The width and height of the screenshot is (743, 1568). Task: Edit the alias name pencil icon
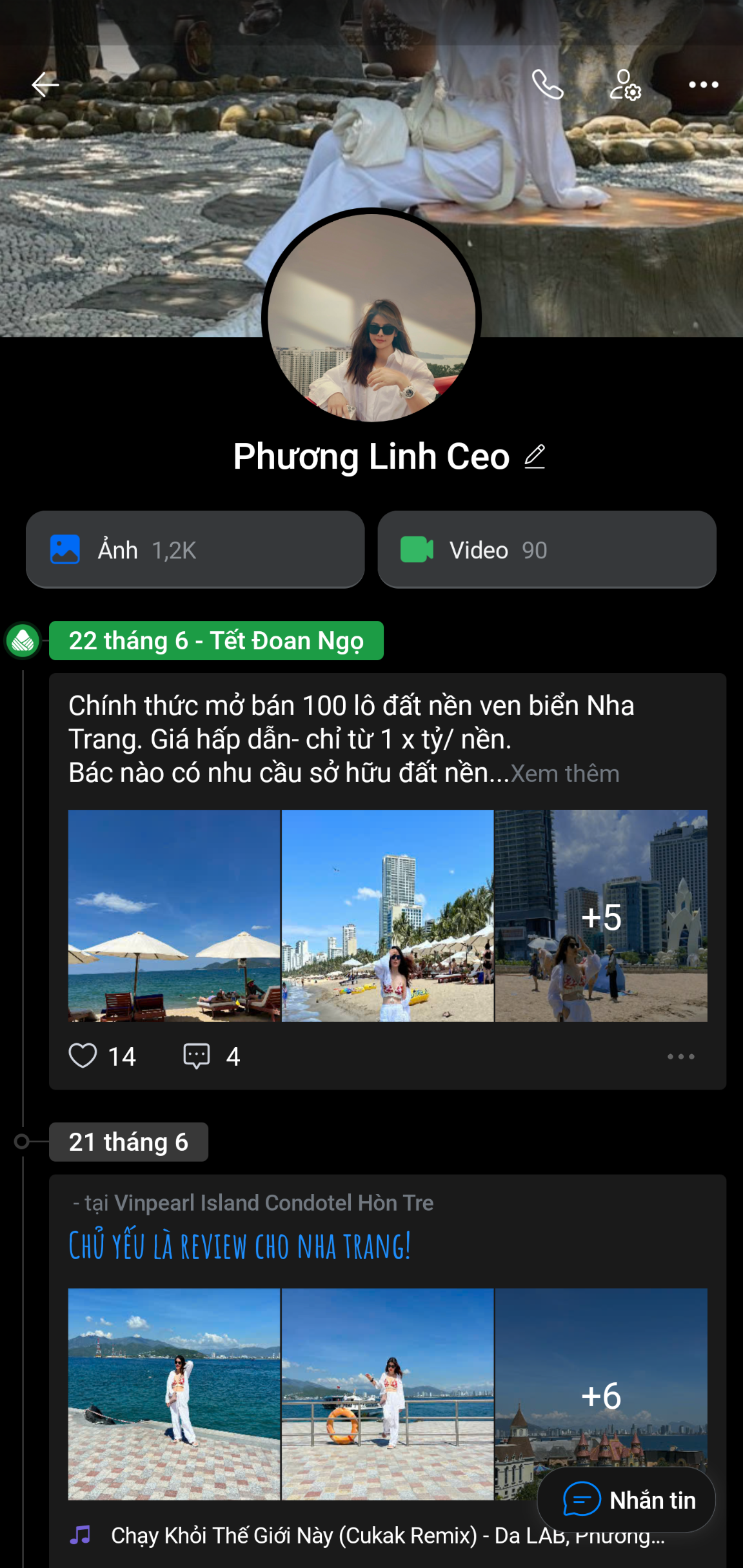[535, 456]
